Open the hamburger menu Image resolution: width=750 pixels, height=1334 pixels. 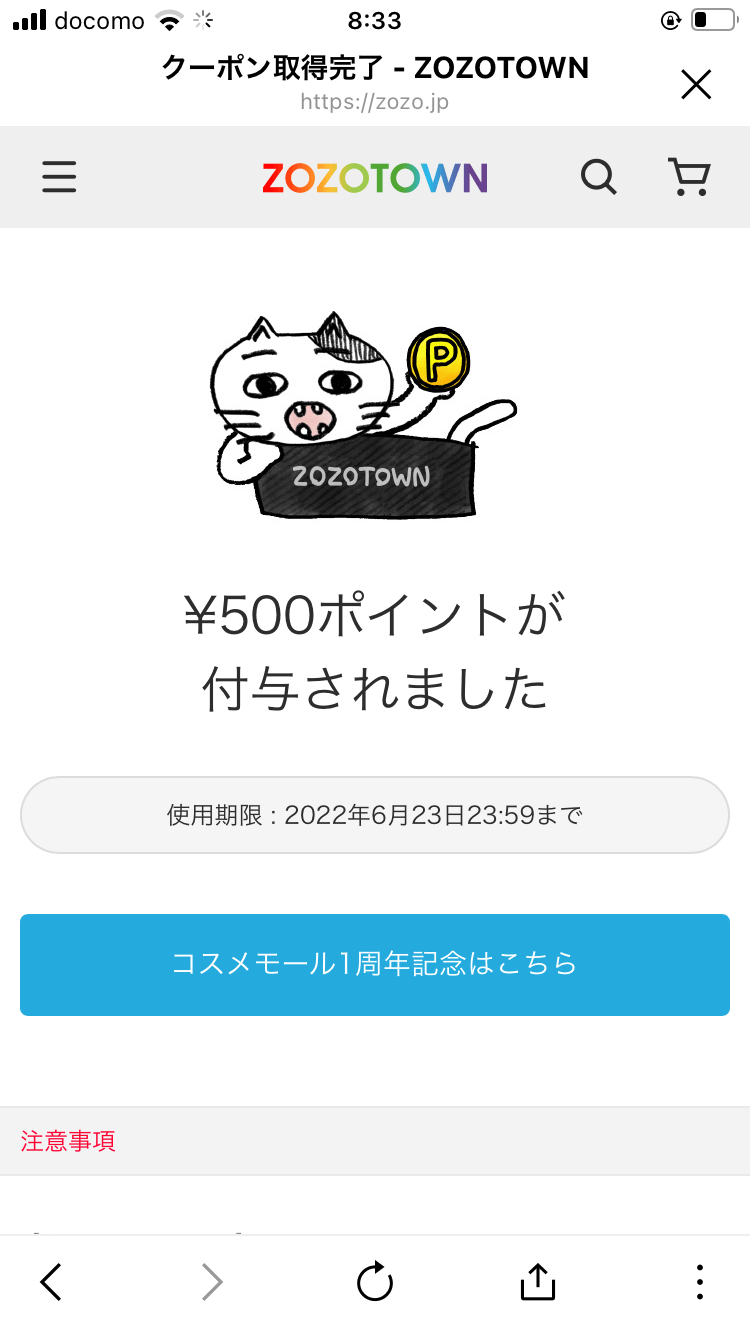coord(59,177)
